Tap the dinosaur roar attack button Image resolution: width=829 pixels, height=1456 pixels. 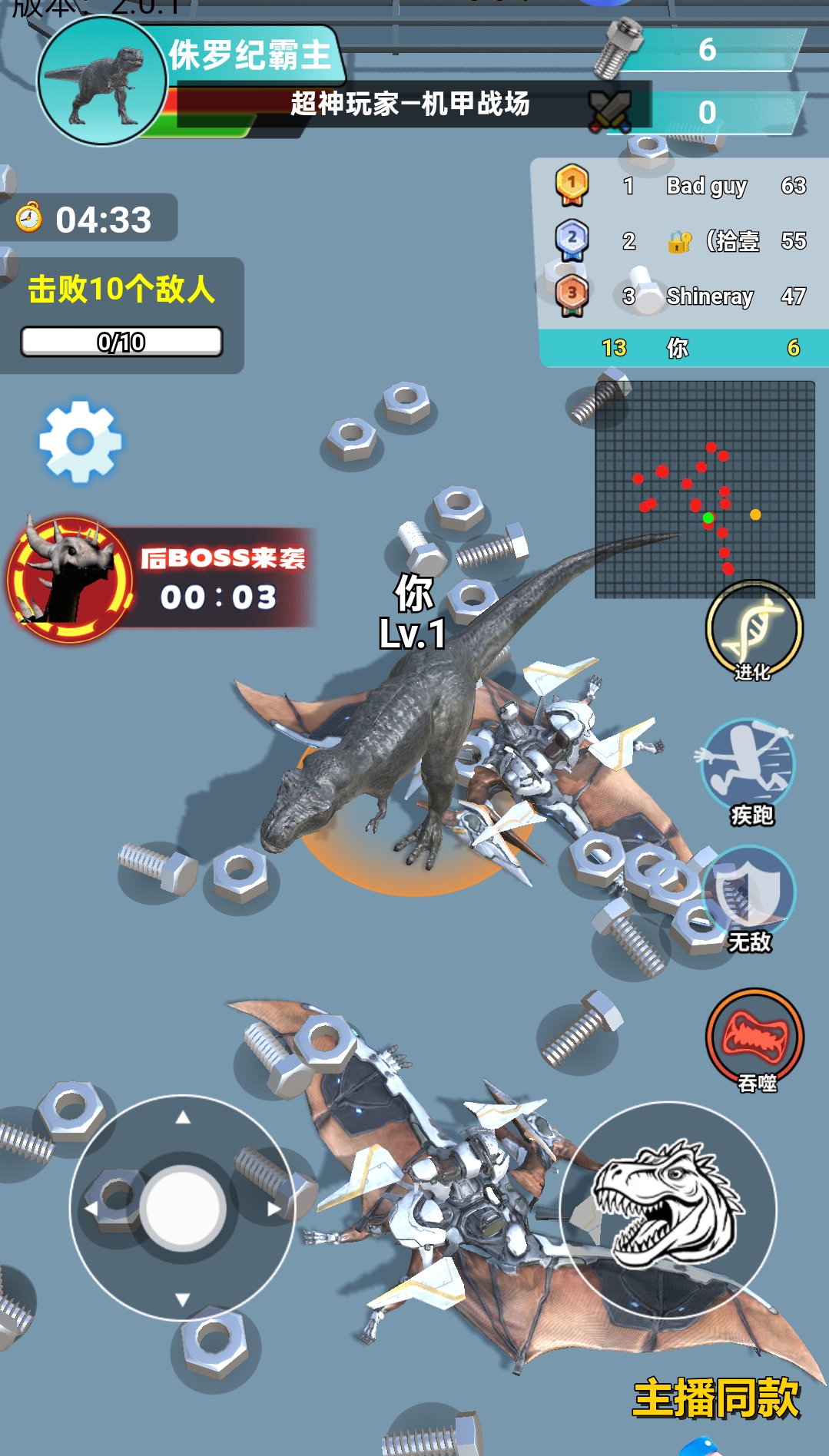(668, 1209)
